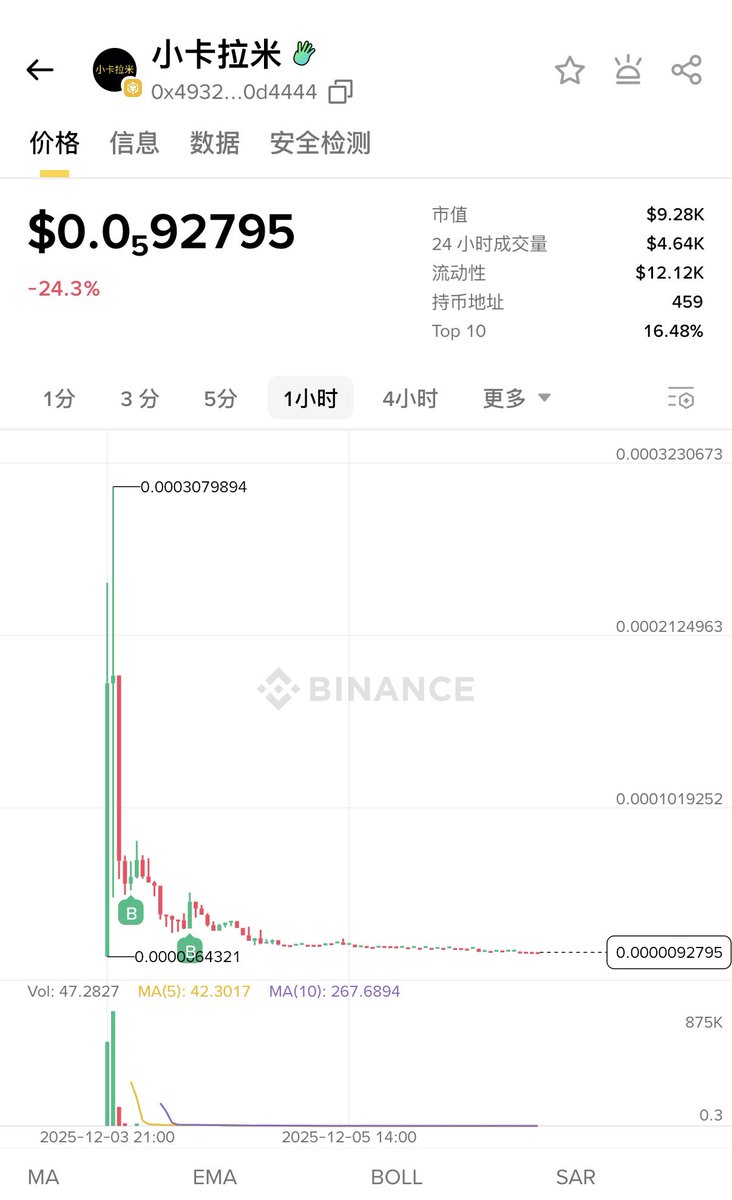Select the 4小时 chart interval
This screenshot has width=732, height=1200.
coord(410,399)
